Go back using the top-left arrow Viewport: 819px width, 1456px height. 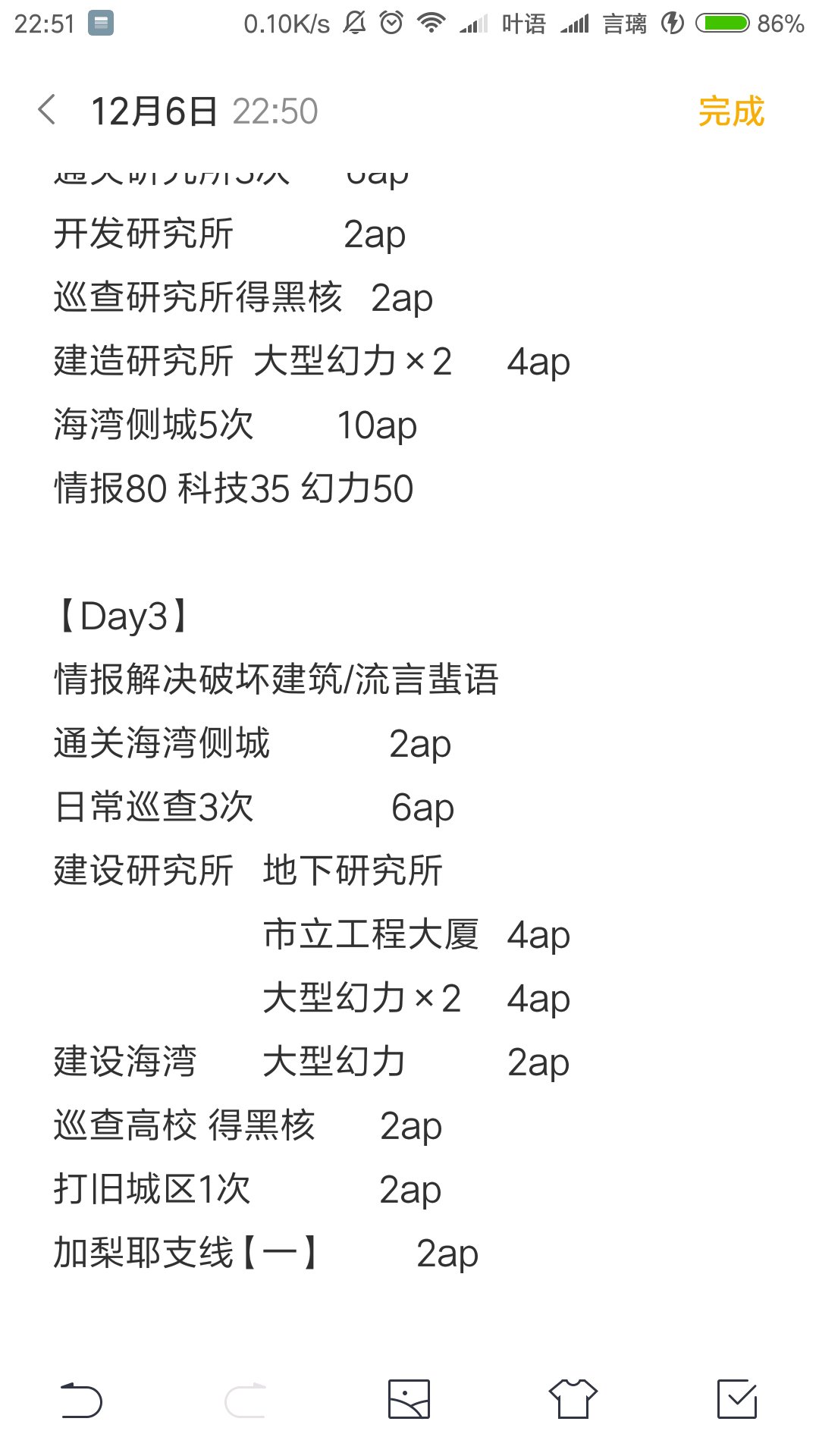(47, 110)
